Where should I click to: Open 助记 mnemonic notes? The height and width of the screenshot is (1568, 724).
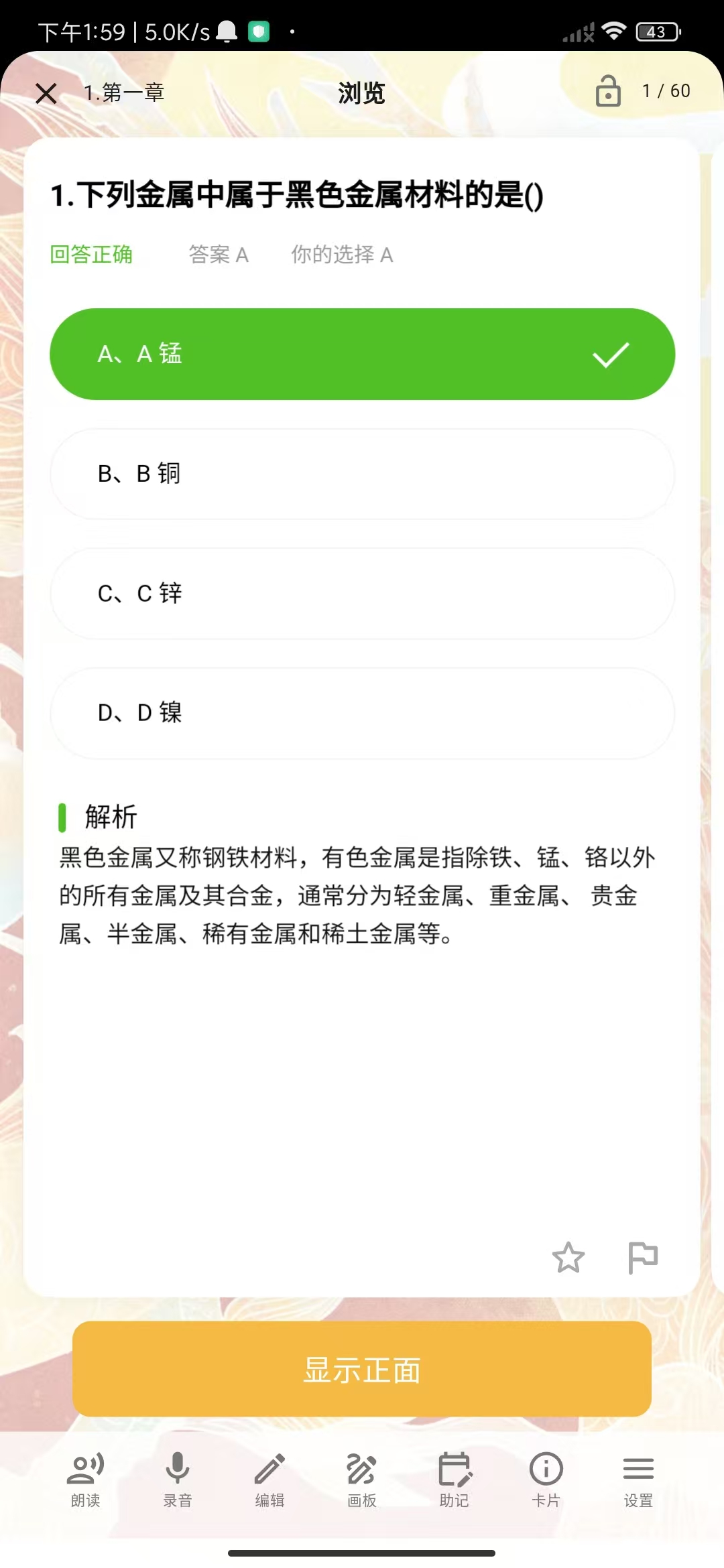point(455,1480)
